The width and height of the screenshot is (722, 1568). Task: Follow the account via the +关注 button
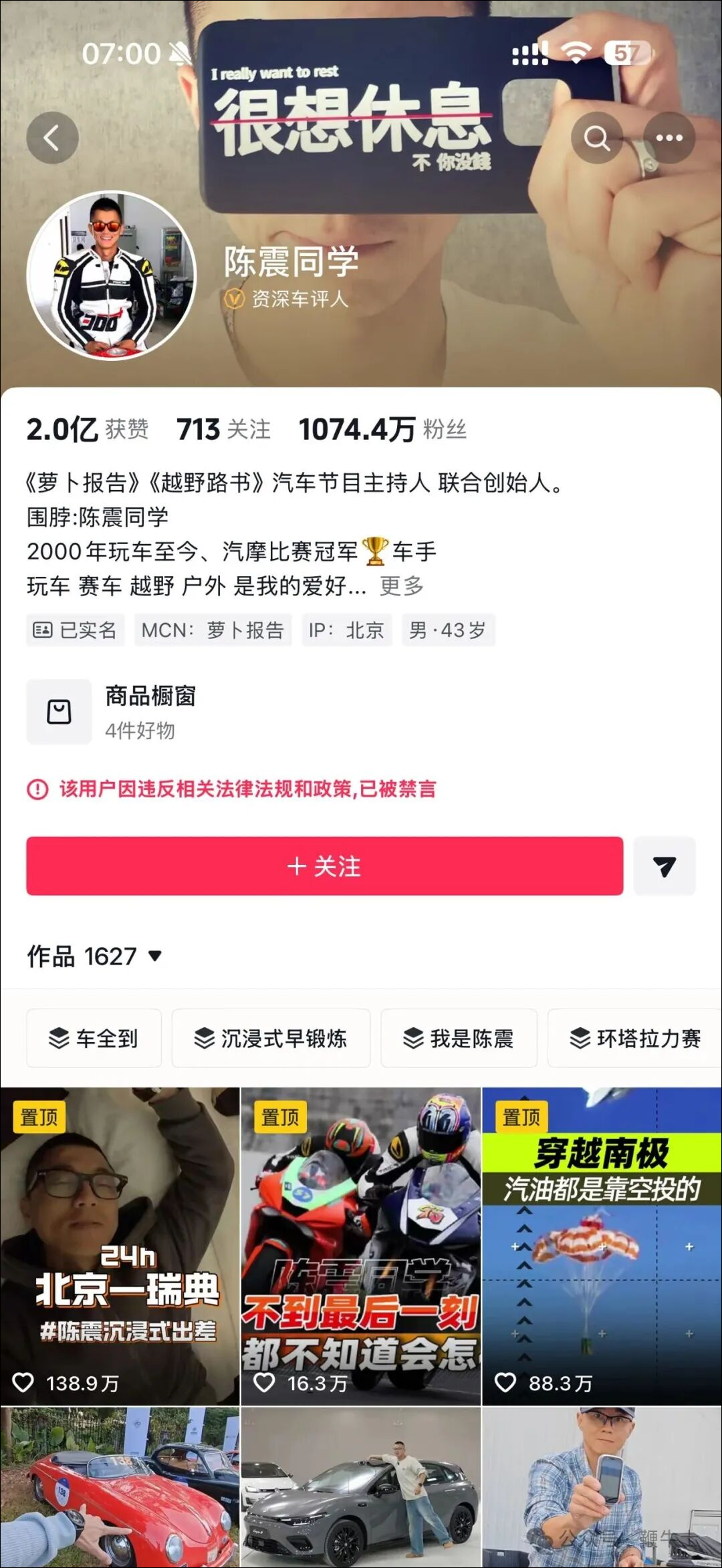(323, 866)
